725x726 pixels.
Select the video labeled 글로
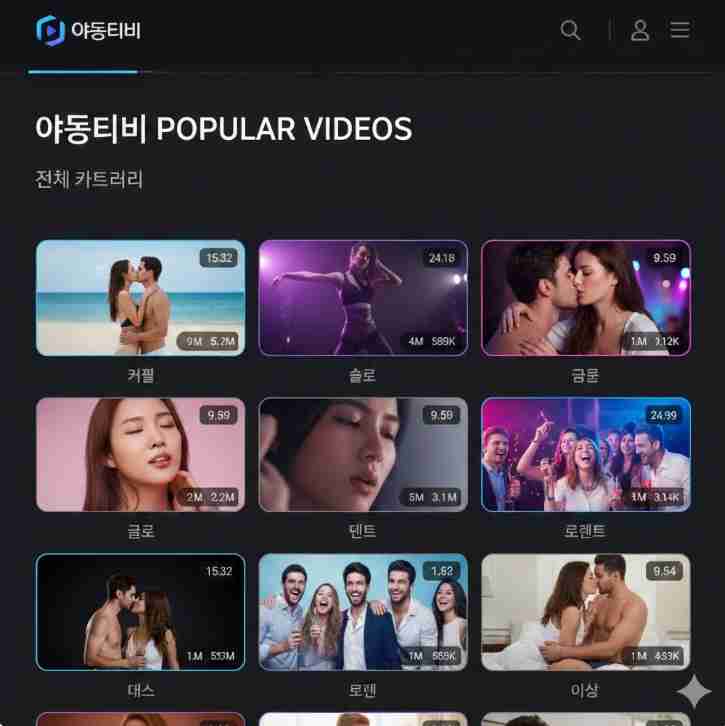click(x=140, y=455)
